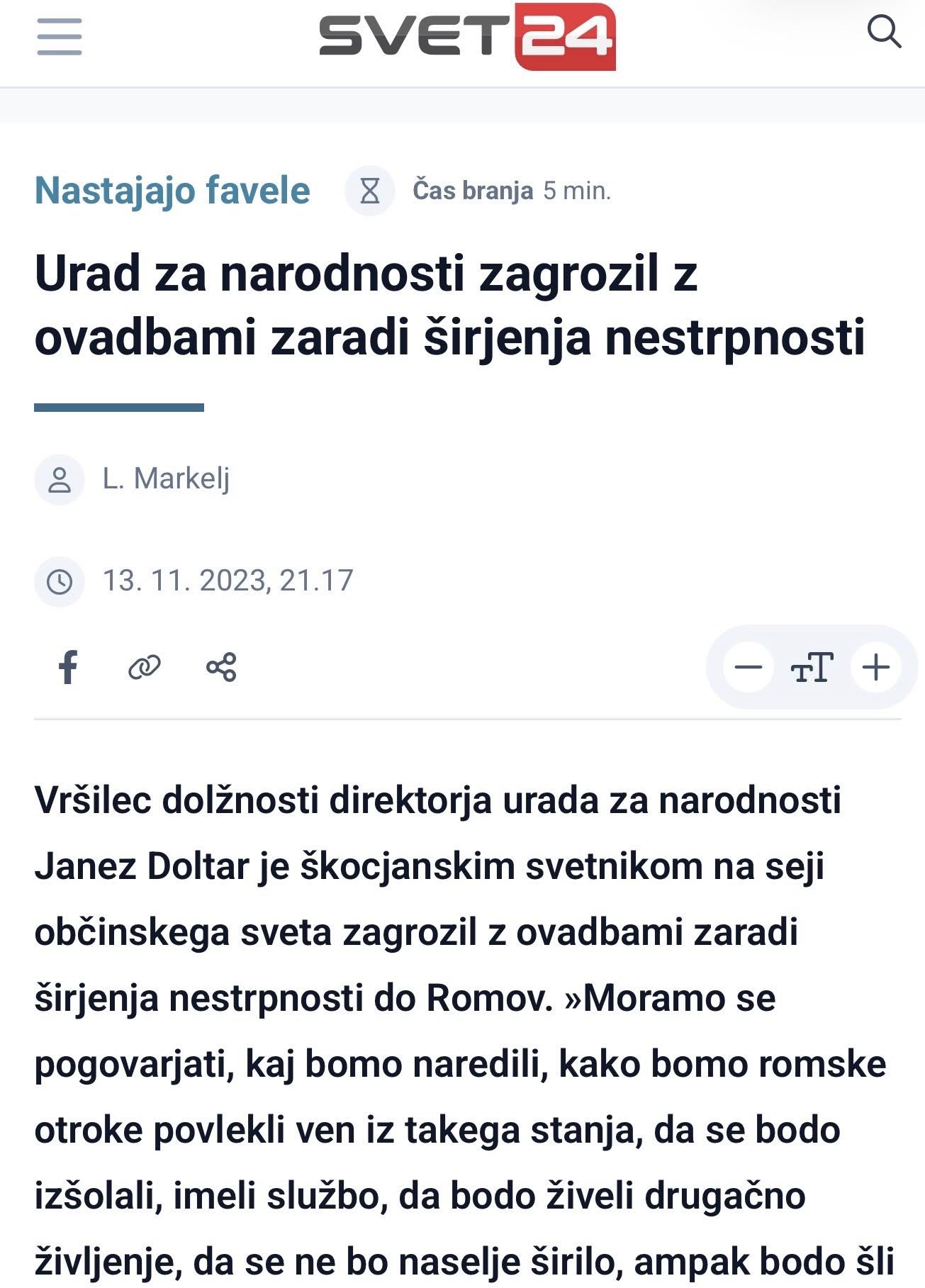Increase the article text size
Image resolution: width=925 pixels, height=1288 pixels.
pos(875,667)
